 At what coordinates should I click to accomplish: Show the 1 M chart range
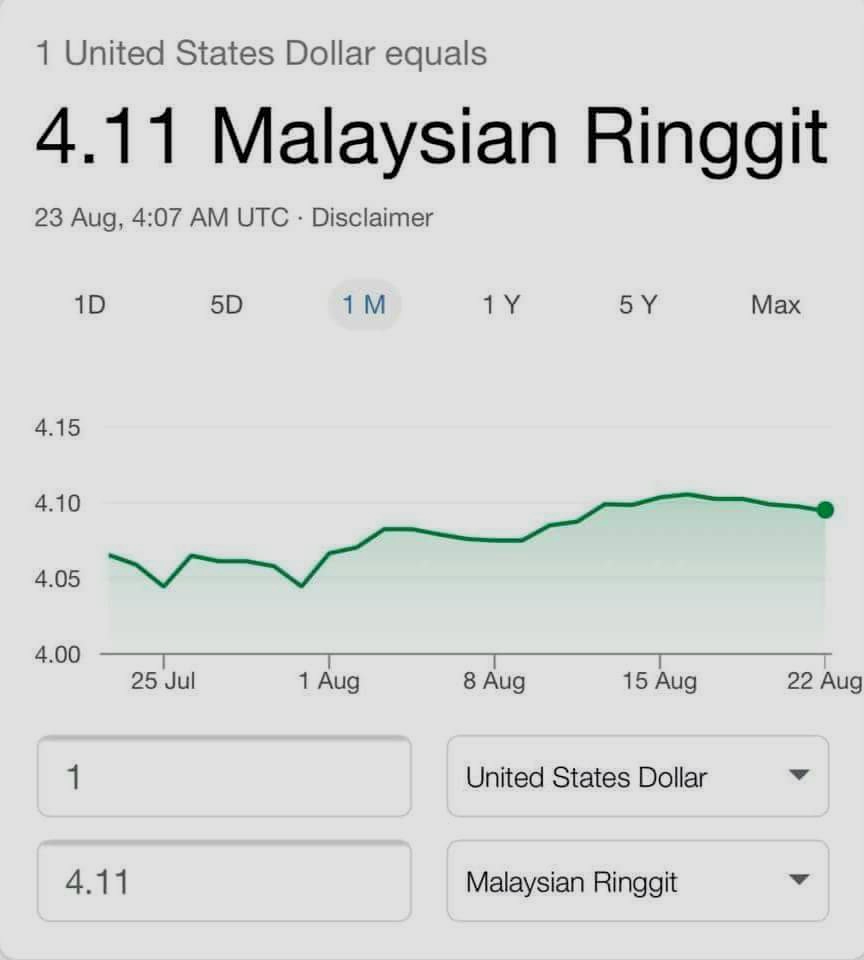364,305
